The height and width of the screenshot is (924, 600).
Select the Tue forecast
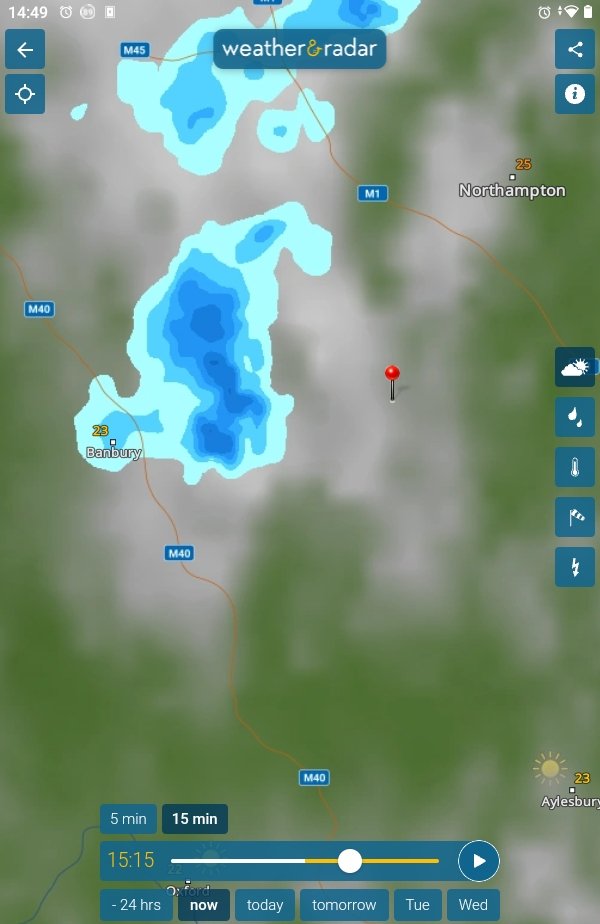[x=418, y=905]
